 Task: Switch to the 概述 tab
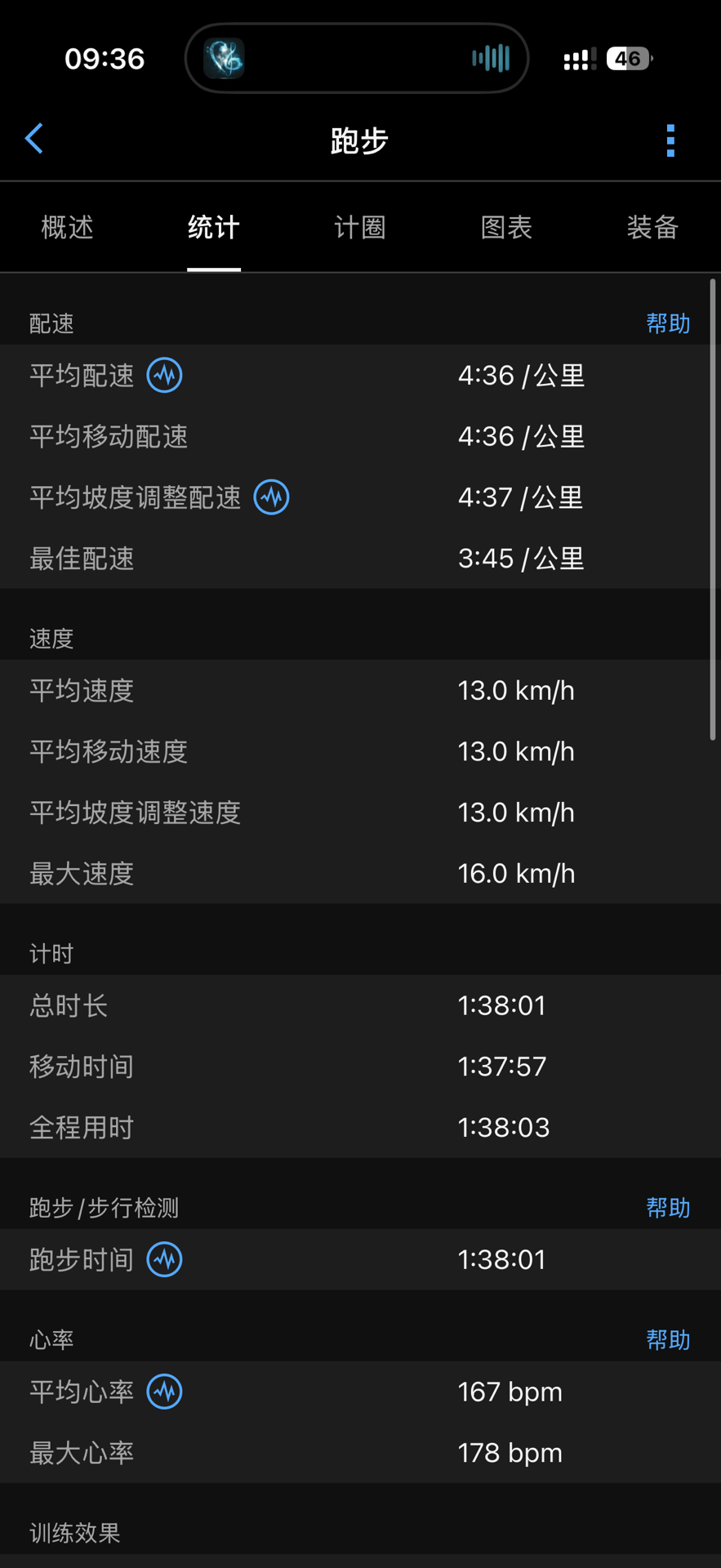click(67, 227)
